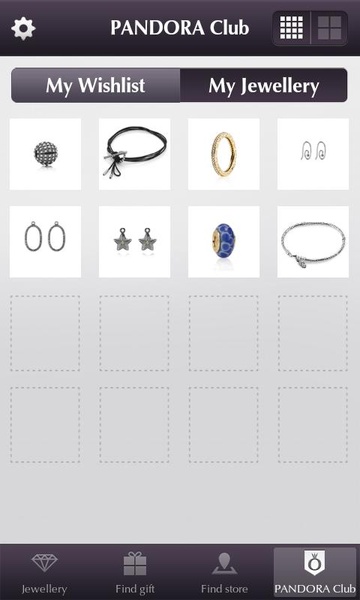Open the Find gift tab
Image resolution: width=360 pixels, height=600 pixels.
coord(135,572)
